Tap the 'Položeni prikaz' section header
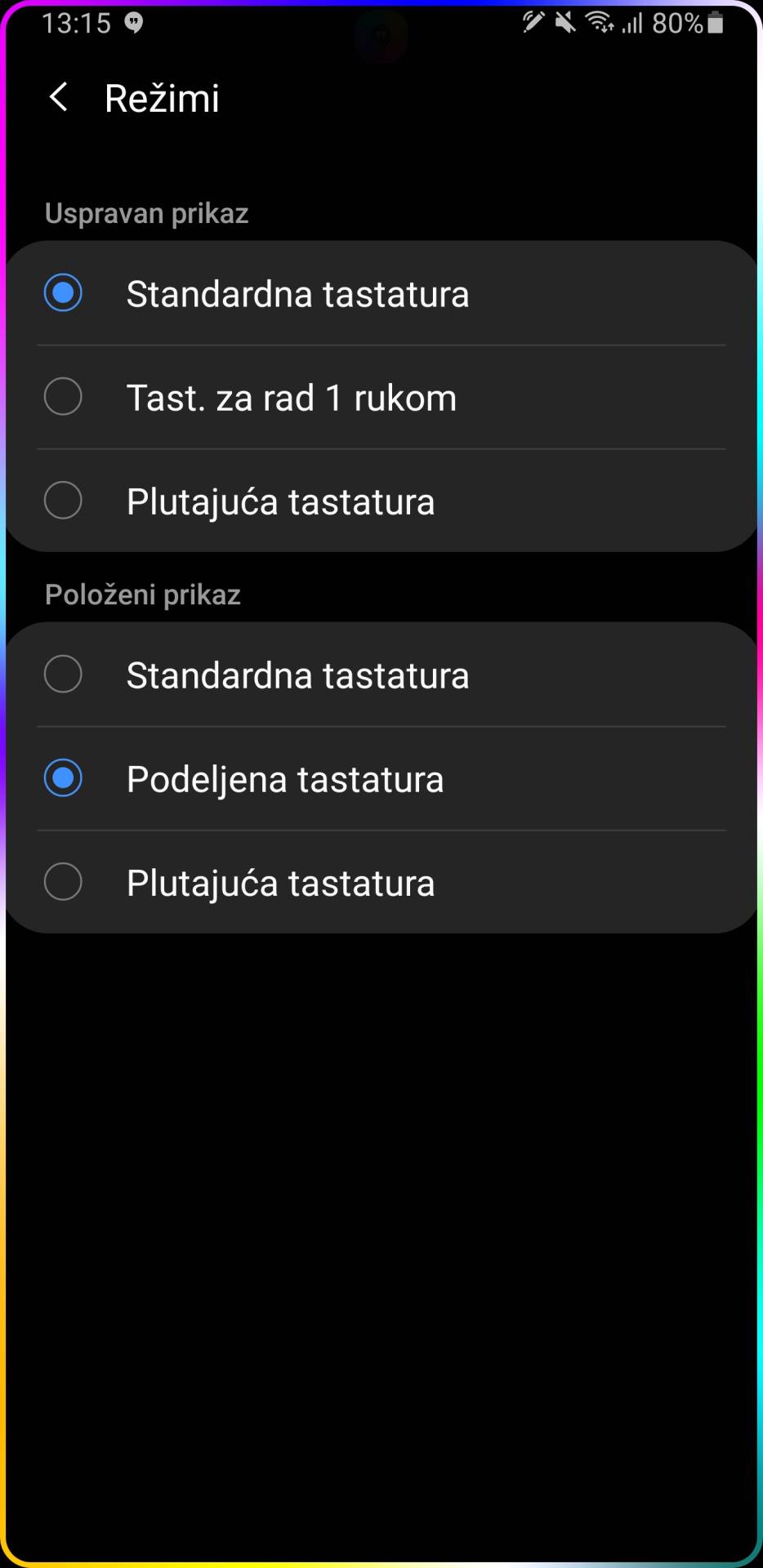Screen dimensions: 763x1568 (143, 595)
